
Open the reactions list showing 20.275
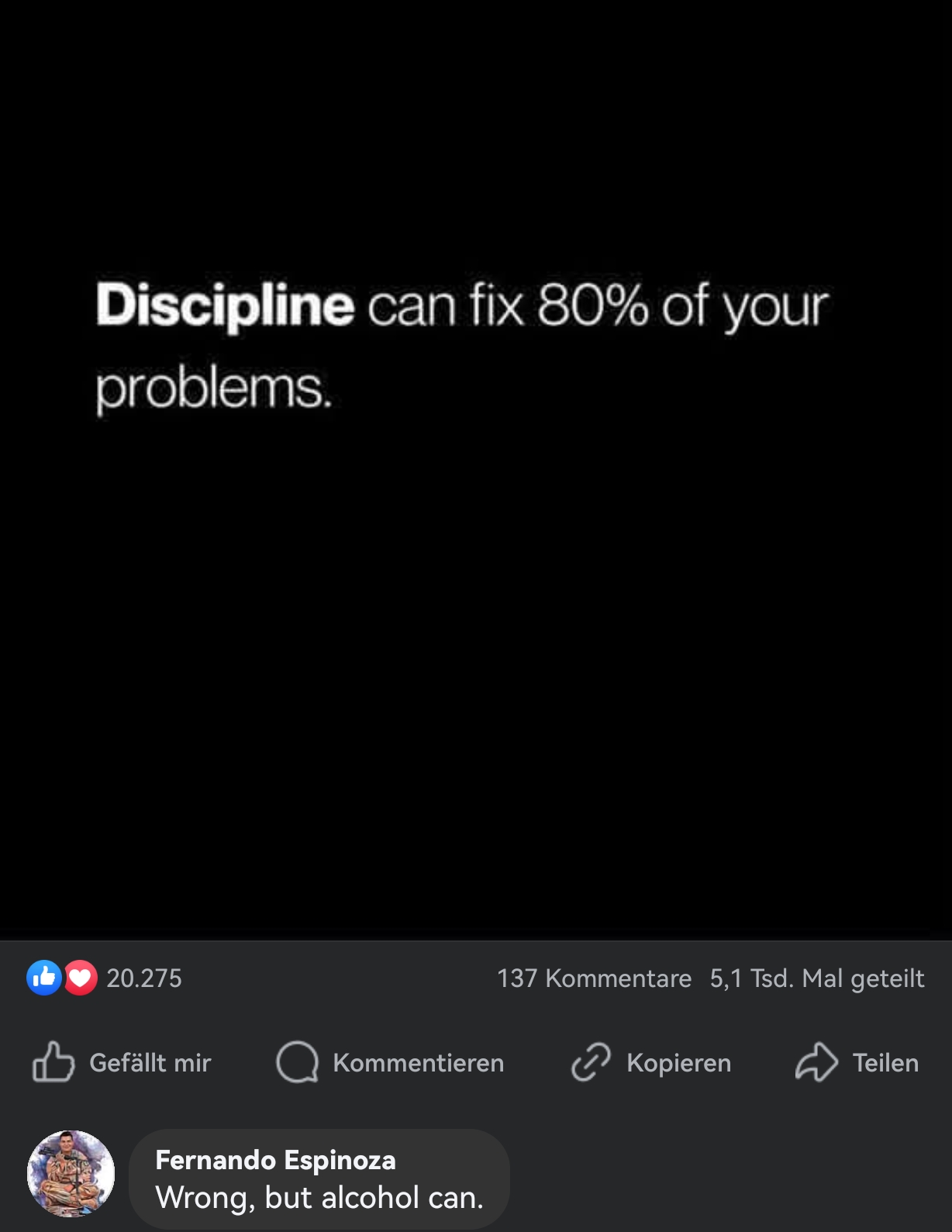(105, 978)
